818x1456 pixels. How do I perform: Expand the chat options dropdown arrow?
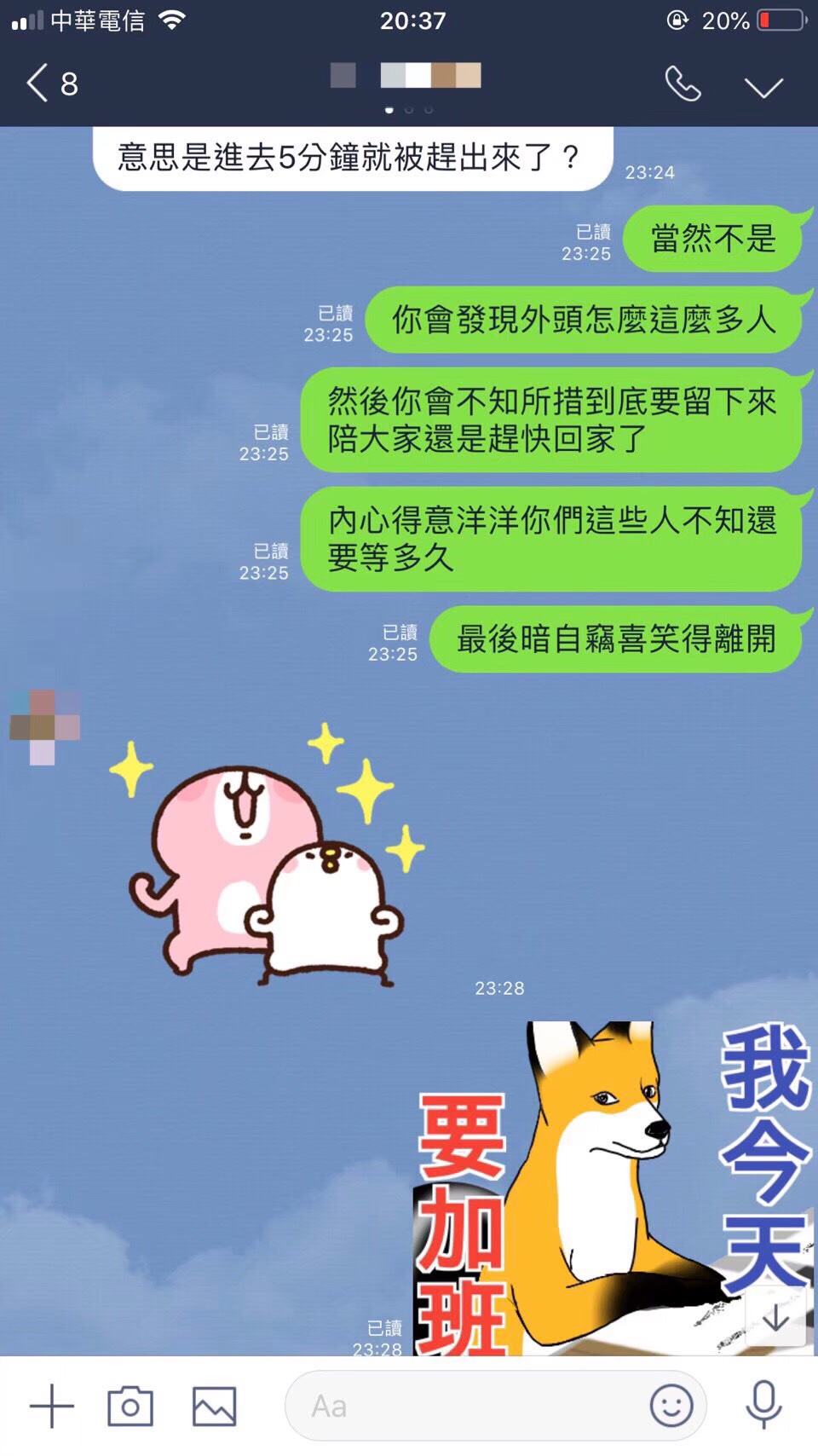point(763,86)
